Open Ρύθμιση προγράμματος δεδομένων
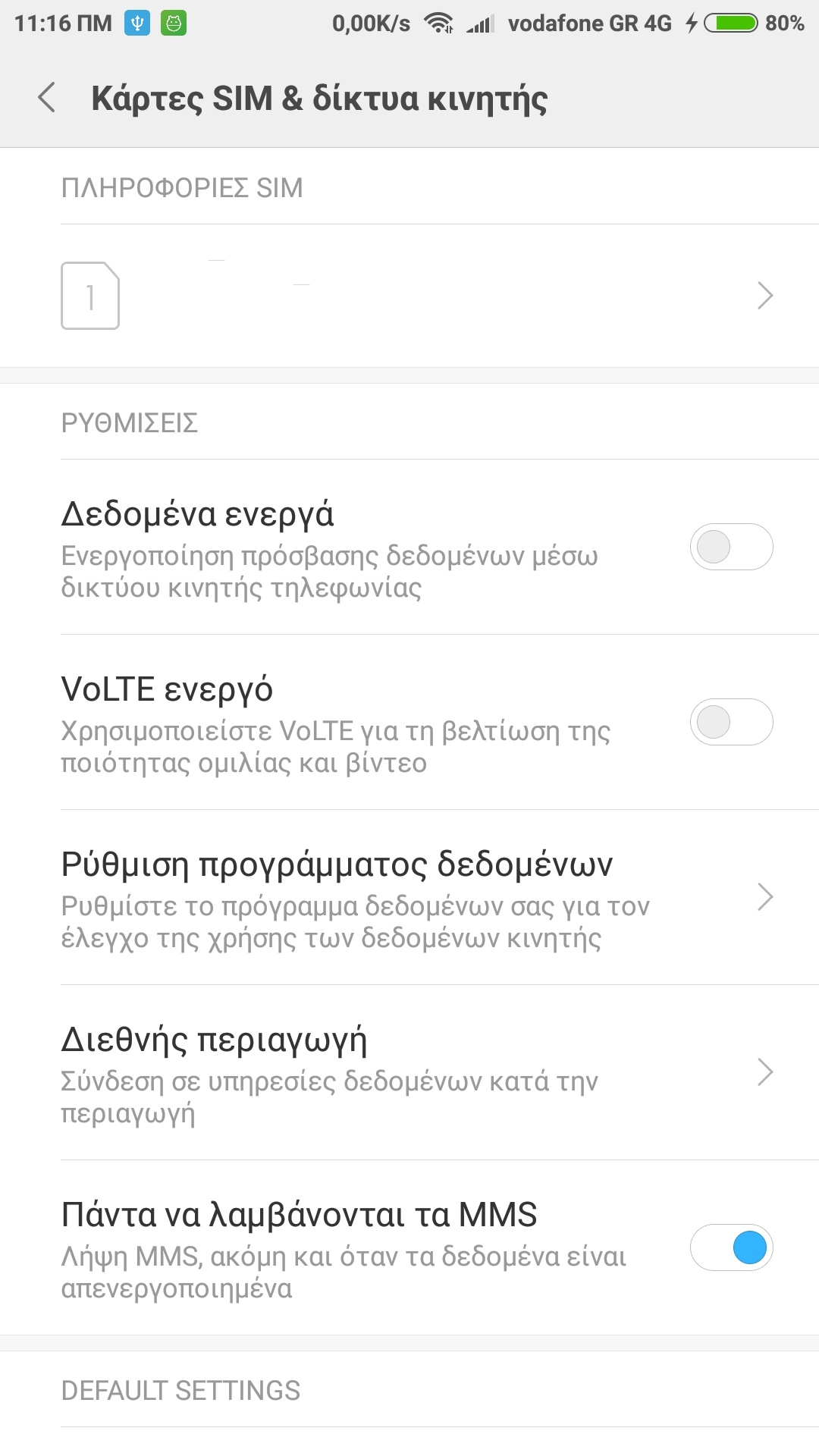 pyautogui.click(x=409, y=897)
